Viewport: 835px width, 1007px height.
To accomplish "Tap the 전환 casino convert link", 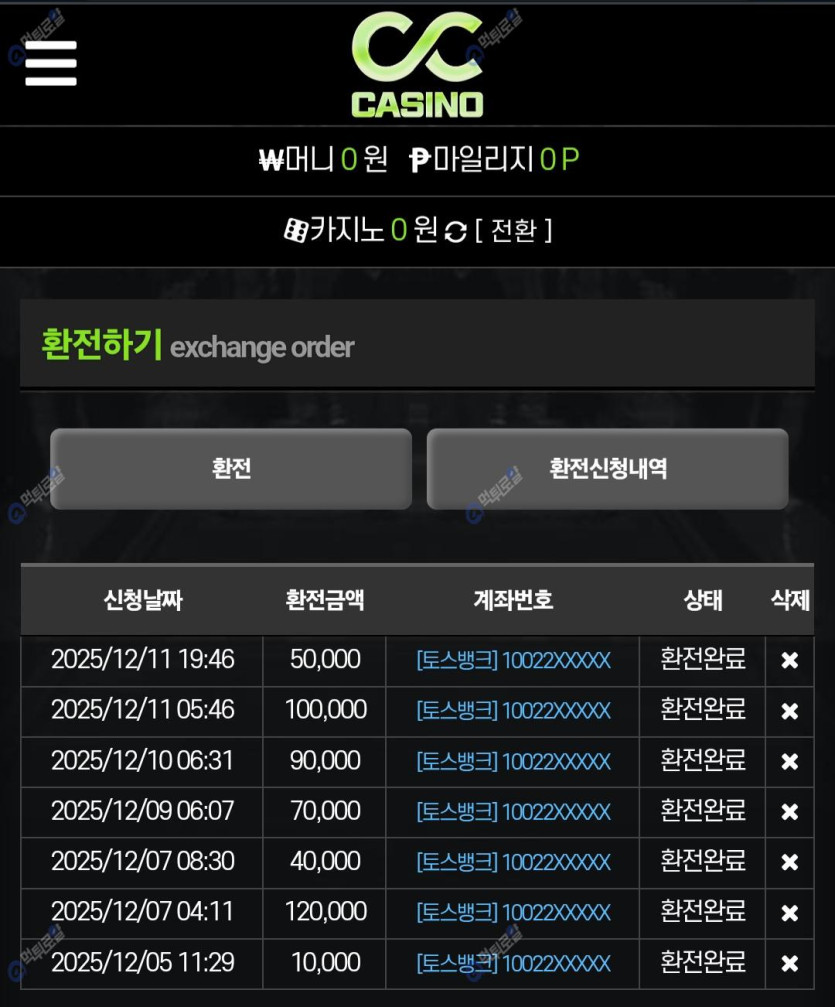I will (513, 231).
